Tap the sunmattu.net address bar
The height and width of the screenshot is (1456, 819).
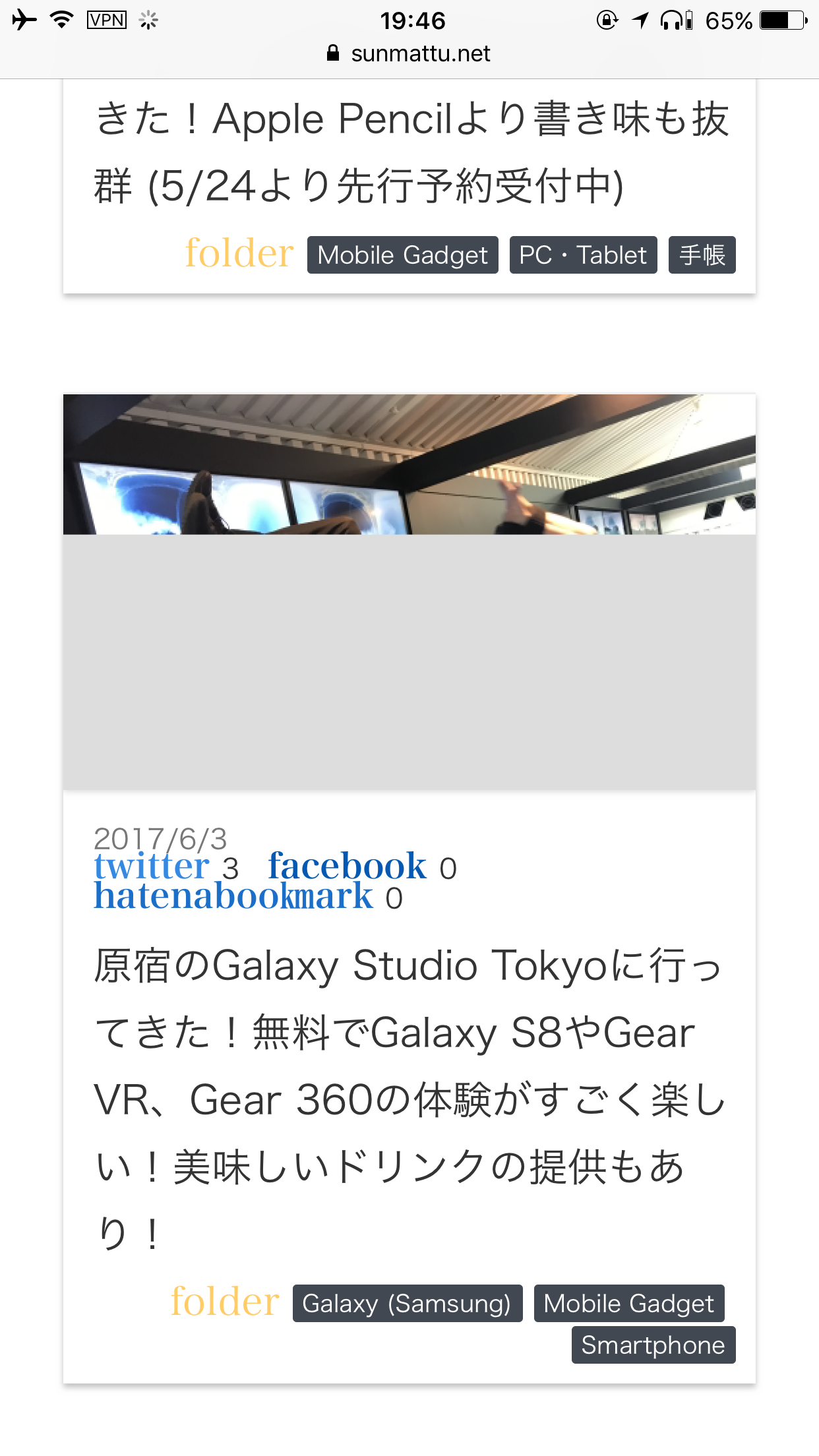pyautogui.click(x=409, y=53)
